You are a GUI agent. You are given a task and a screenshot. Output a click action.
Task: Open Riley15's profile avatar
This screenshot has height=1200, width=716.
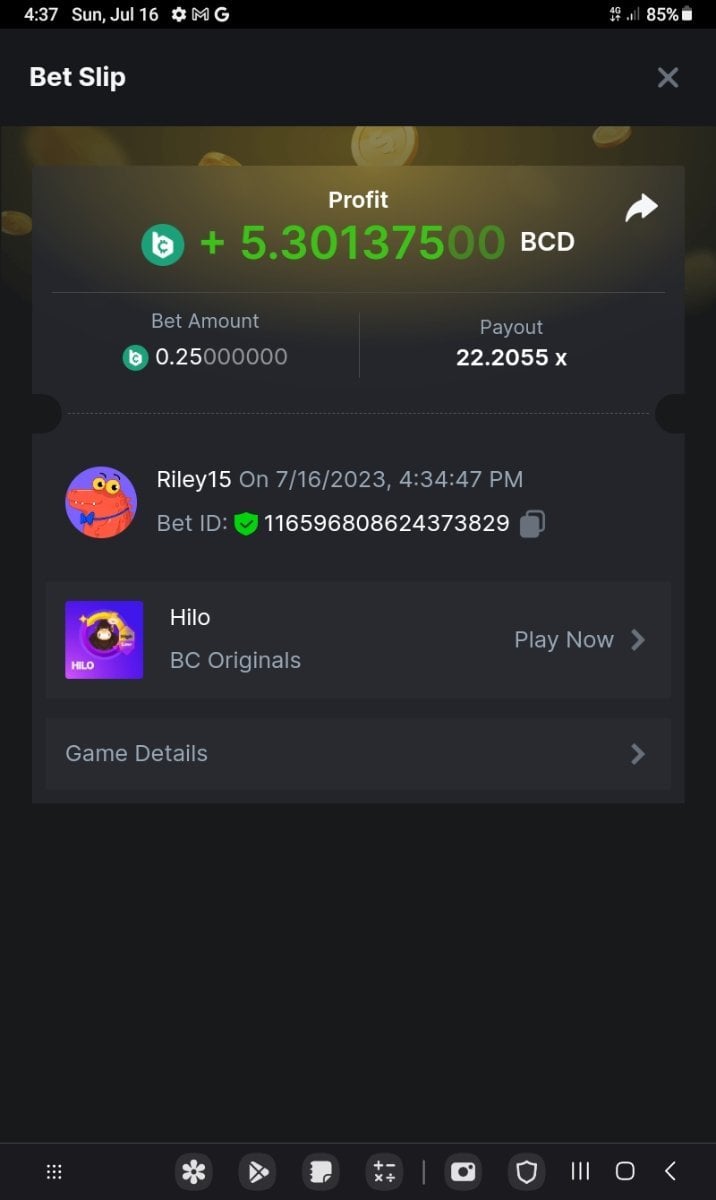101,502
